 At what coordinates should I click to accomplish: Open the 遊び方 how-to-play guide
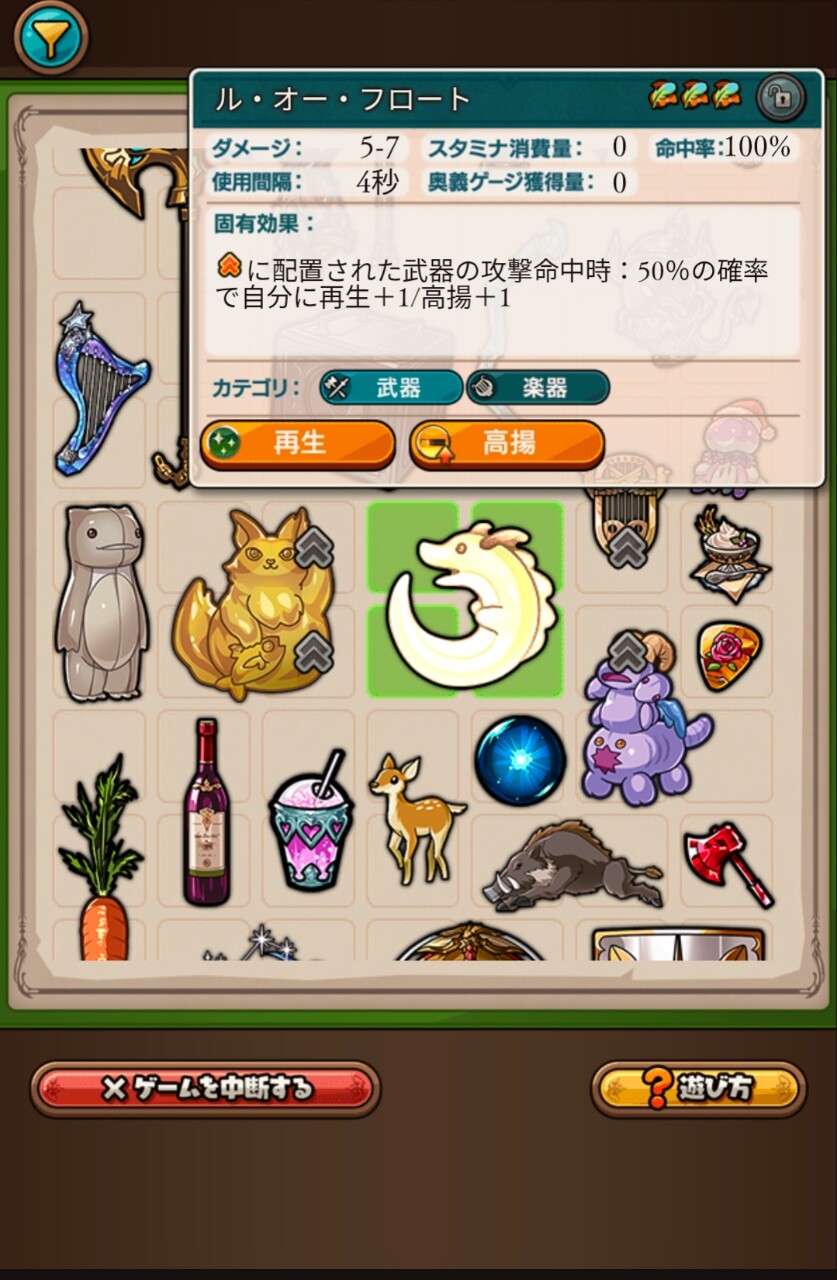[x=698, y=1089]
